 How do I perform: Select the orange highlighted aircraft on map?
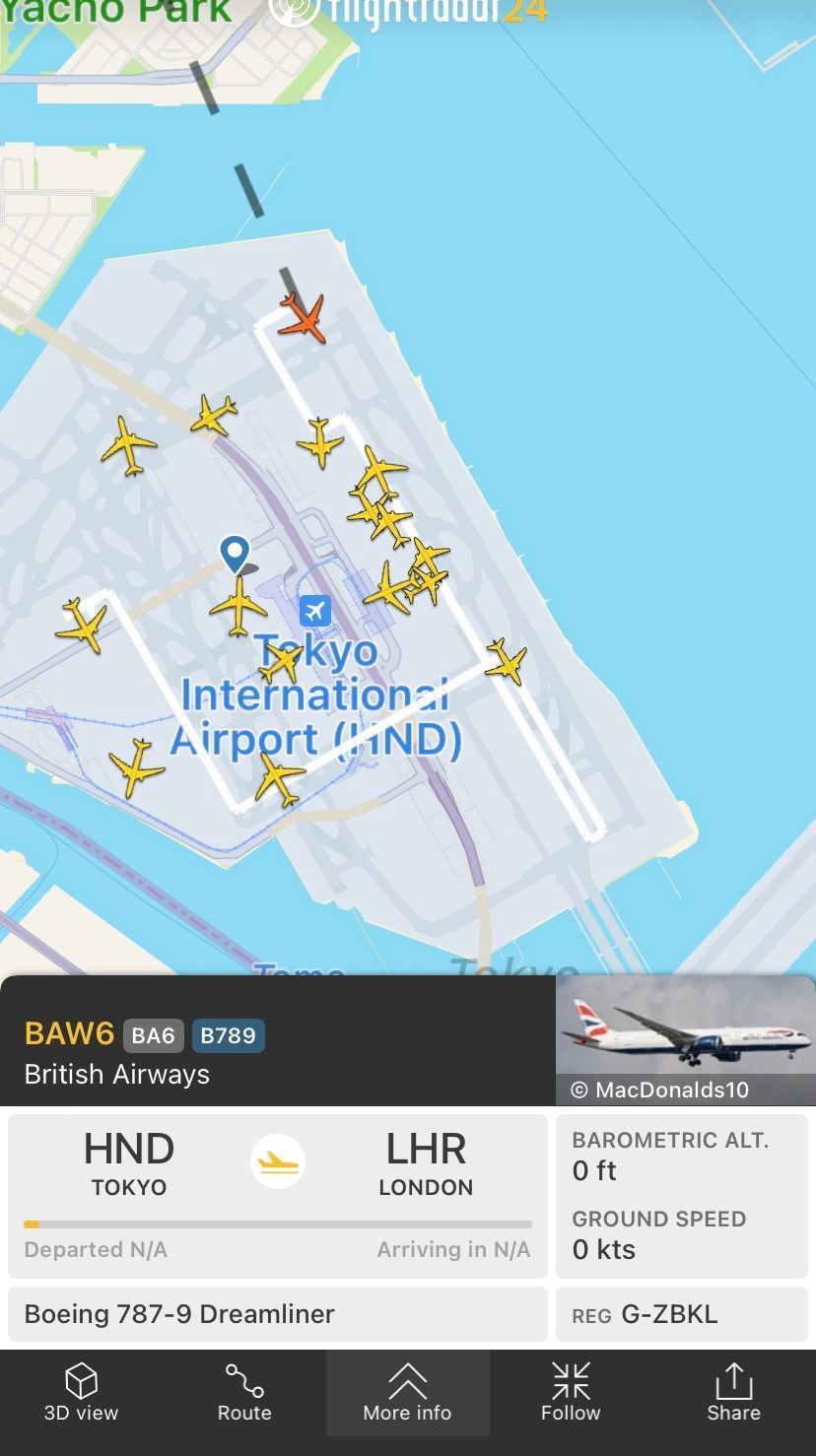click(x=303, y=316)
